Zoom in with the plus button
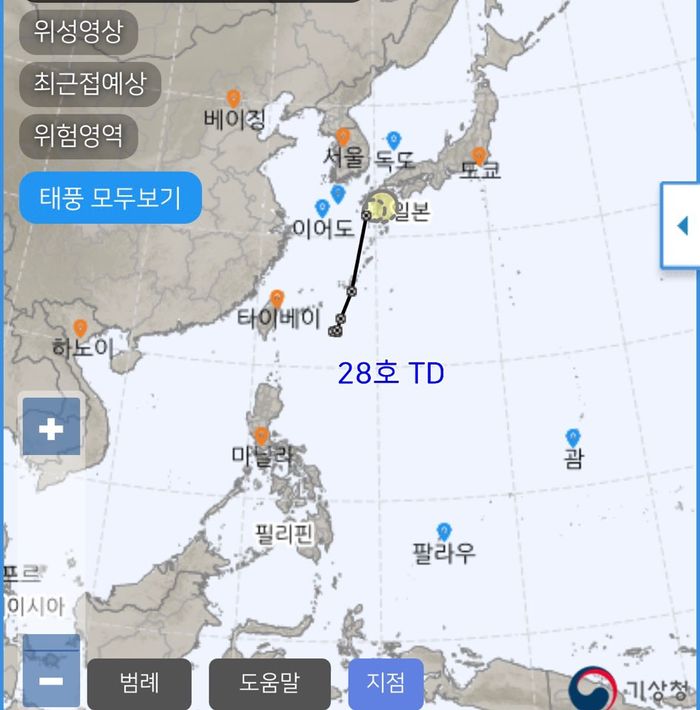Image resolution: width=700 pixels, height=710 pixels. tap(50, 428)
